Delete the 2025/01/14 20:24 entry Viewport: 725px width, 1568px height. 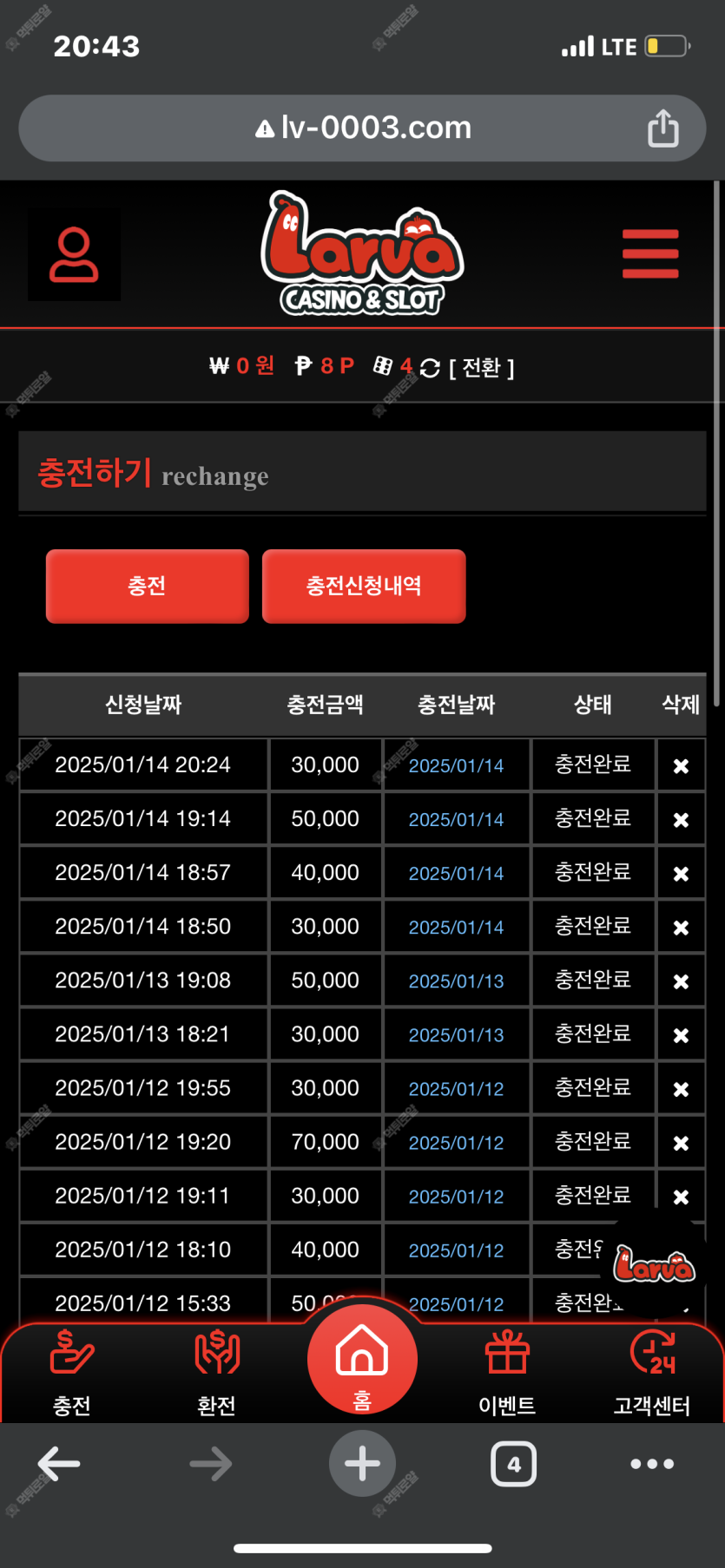(682, 766)
